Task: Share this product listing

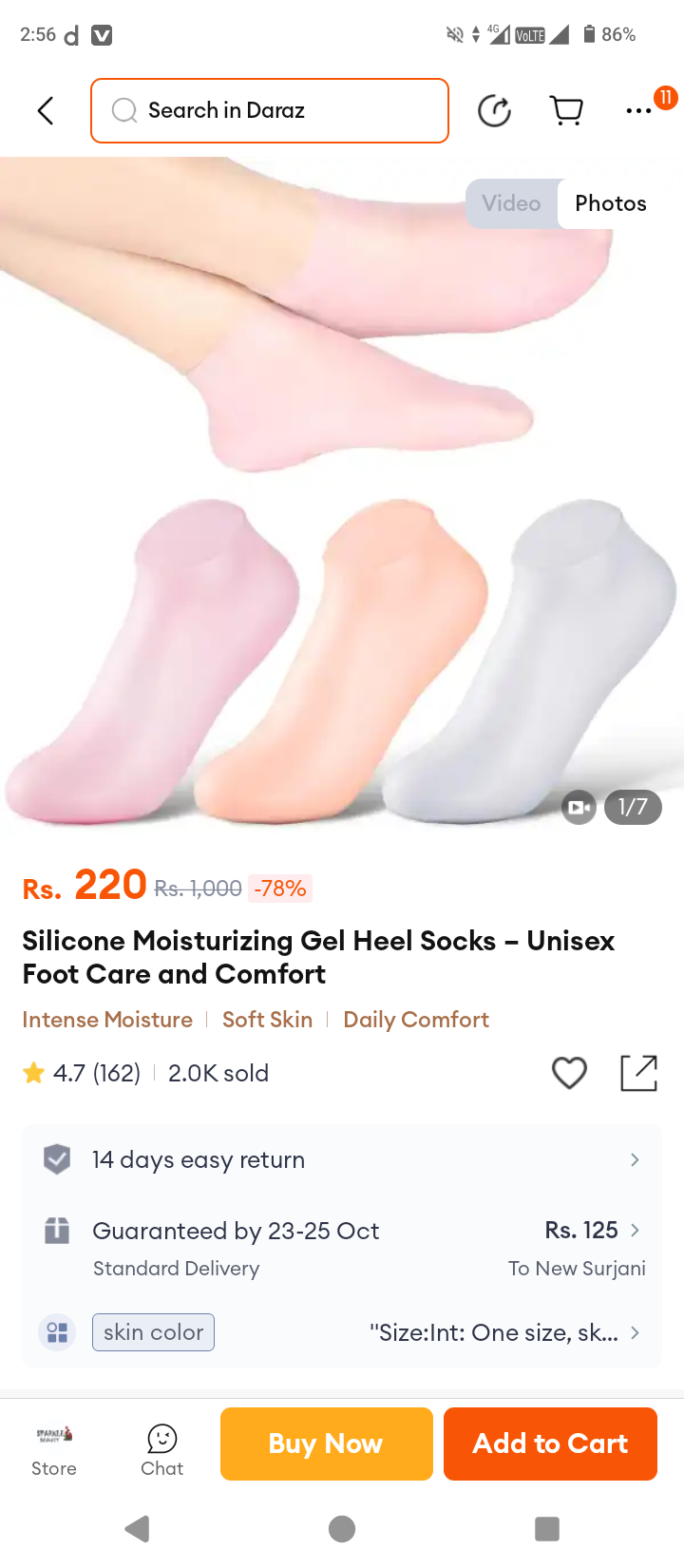Action: tap(638, 1073)
